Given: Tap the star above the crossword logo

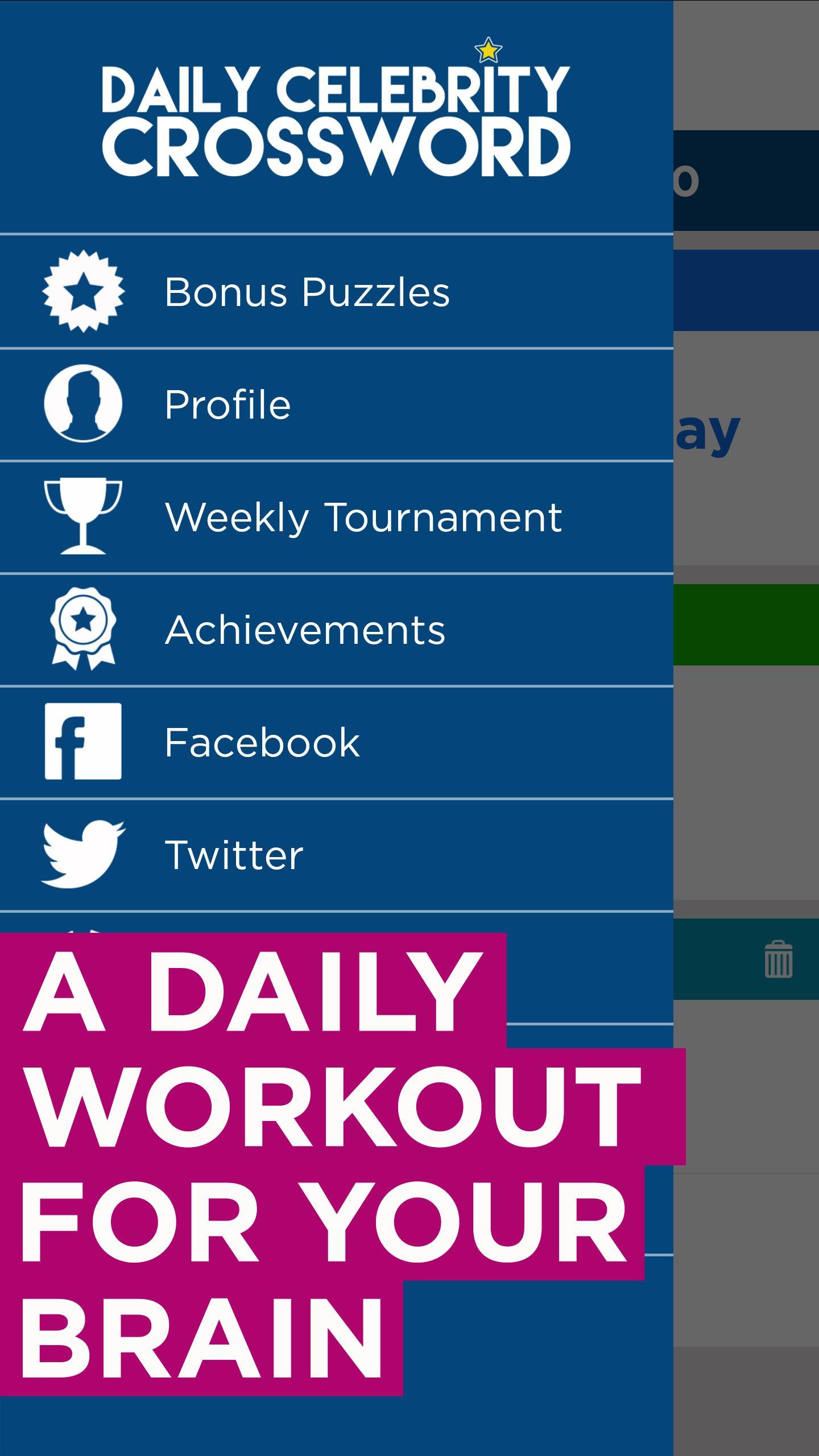Looking at the screenshot, I should [x=488, y=50].
